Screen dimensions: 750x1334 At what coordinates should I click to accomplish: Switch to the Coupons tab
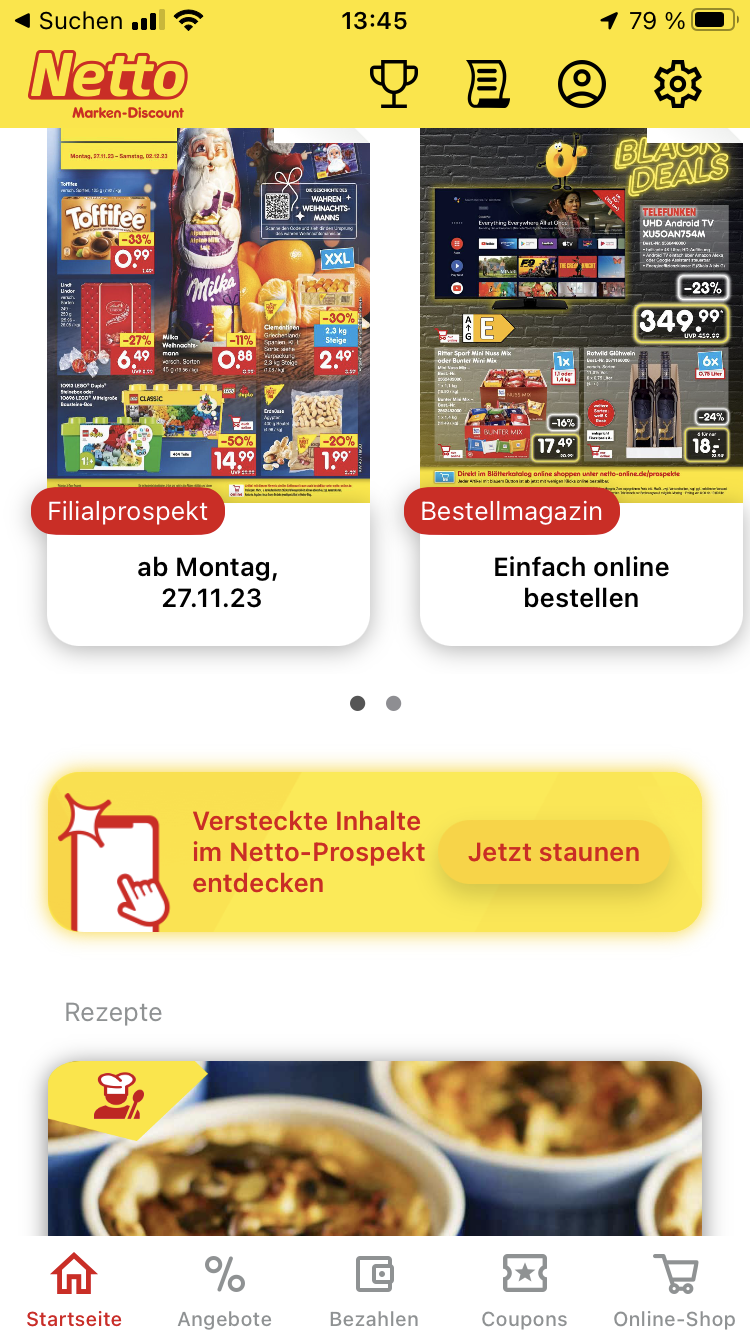point(524,1292)
